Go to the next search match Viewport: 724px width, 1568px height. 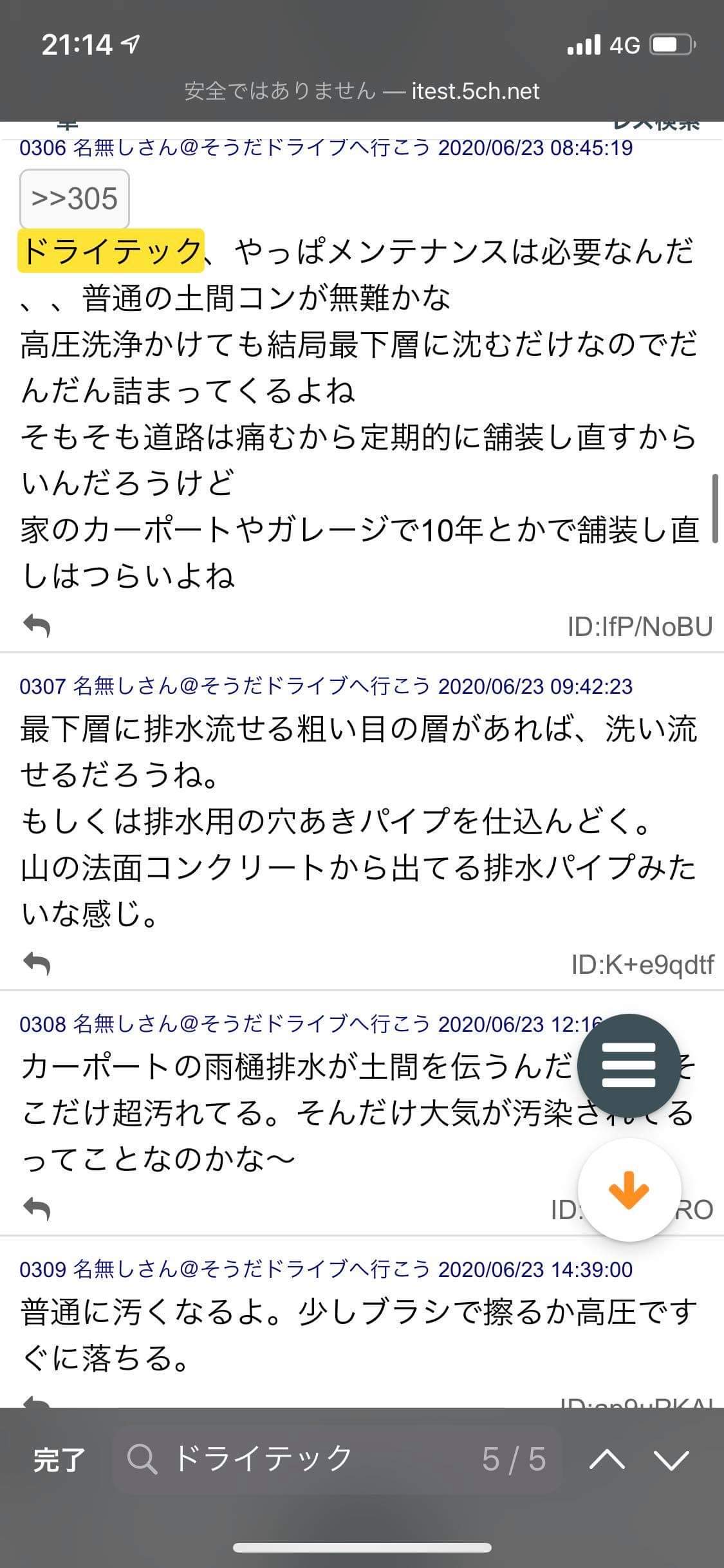click(671, 1459)
